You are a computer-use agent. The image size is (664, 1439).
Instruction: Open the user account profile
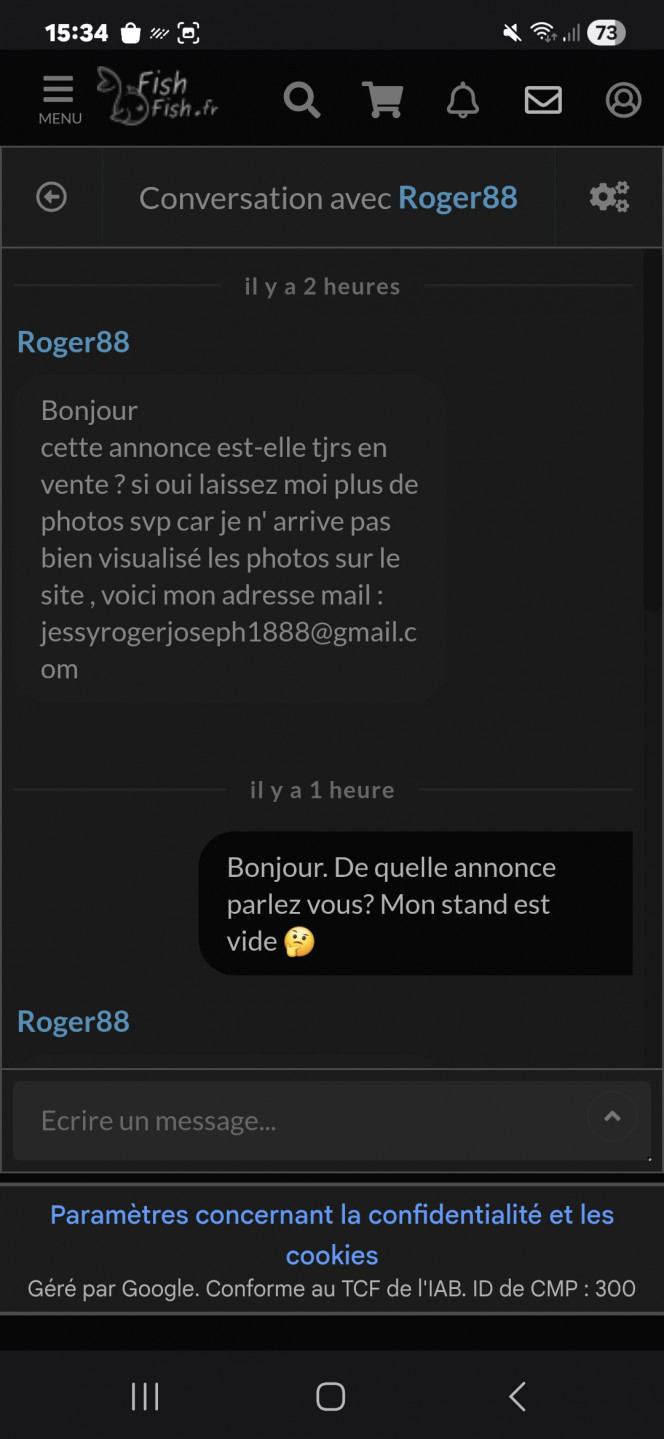(623, 100)
